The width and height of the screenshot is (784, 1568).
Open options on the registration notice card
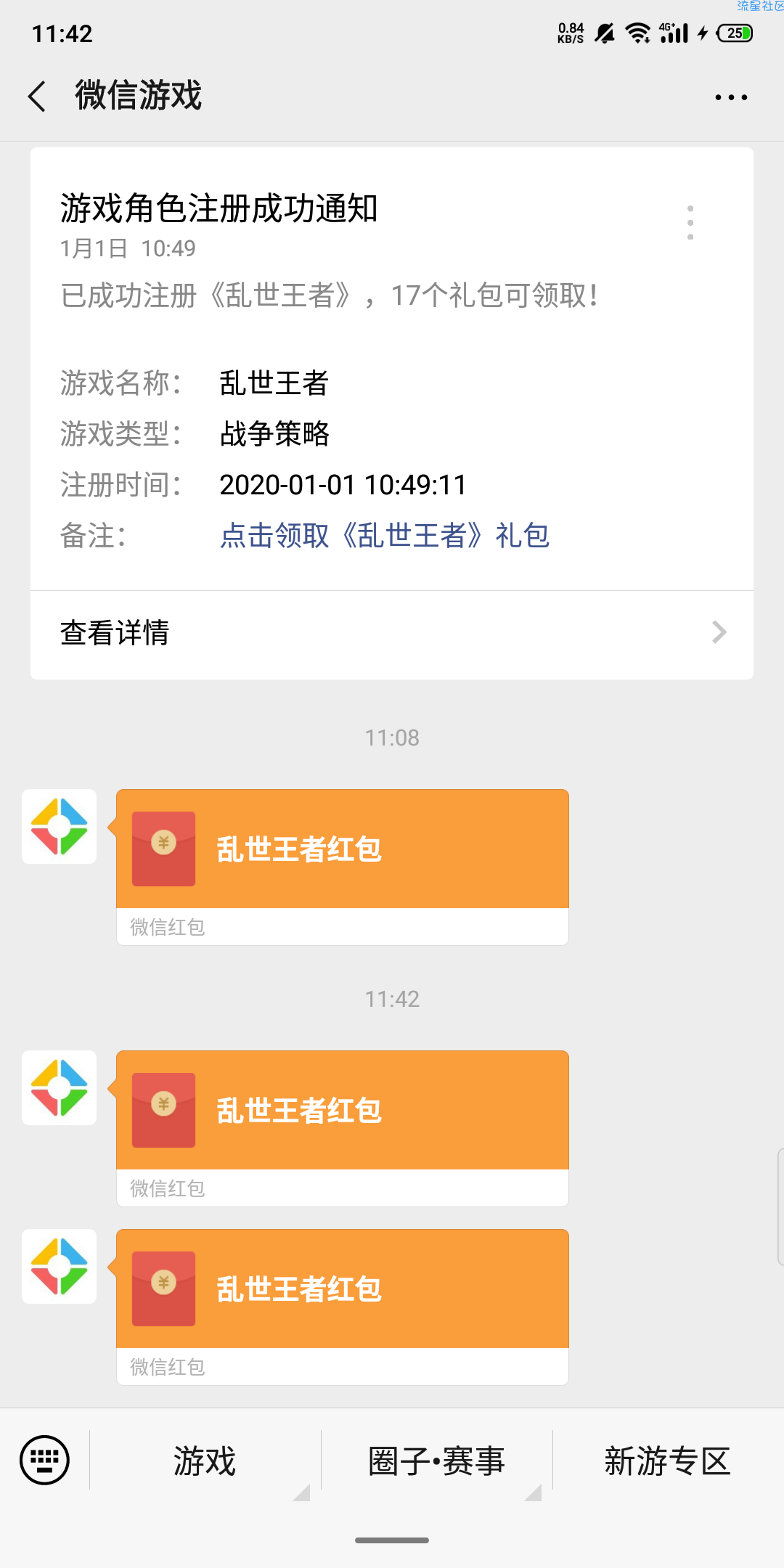(690, 222)
